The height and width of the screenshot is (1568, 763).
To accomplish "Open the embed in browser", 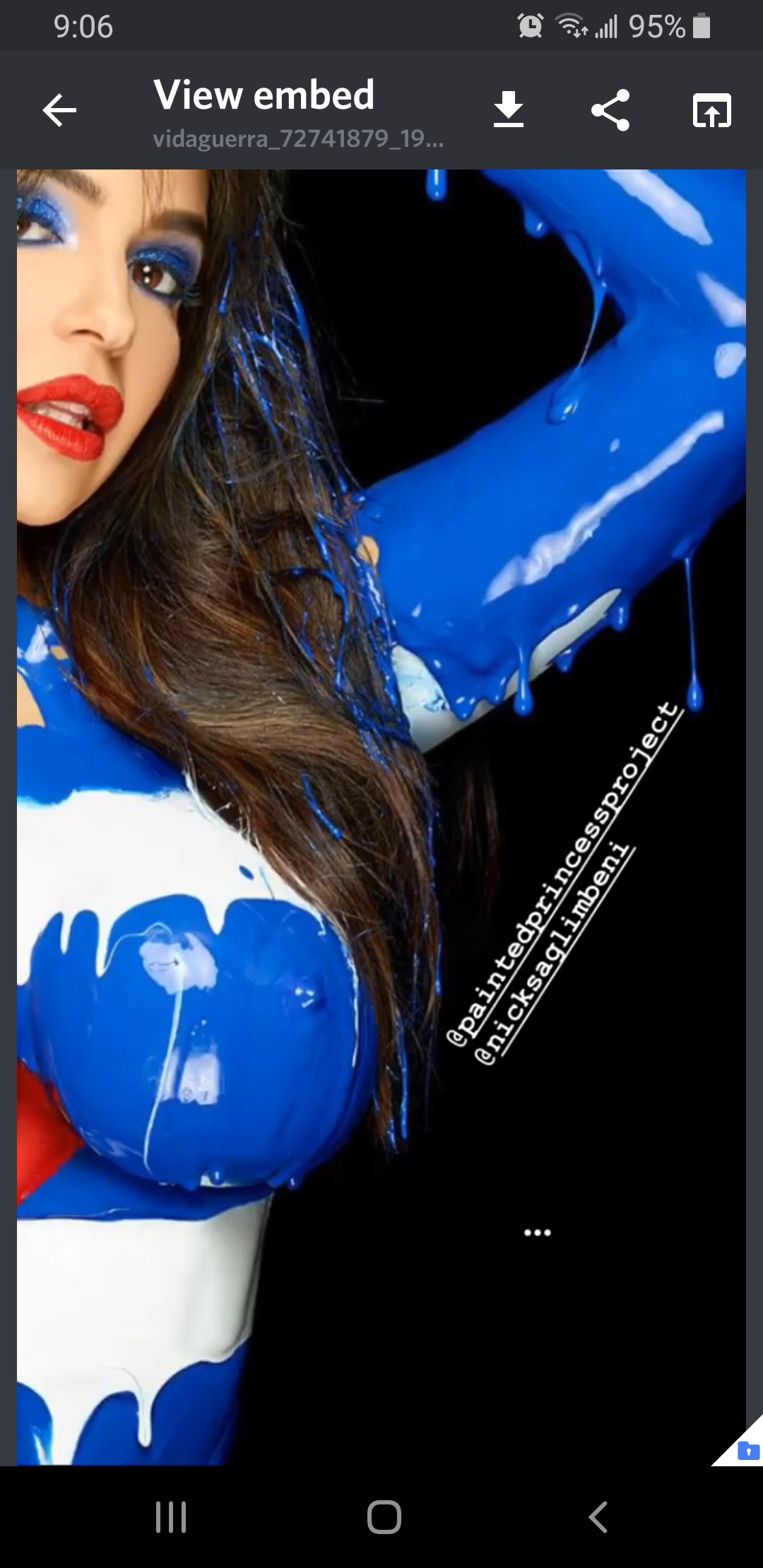I will click(711, 110).
